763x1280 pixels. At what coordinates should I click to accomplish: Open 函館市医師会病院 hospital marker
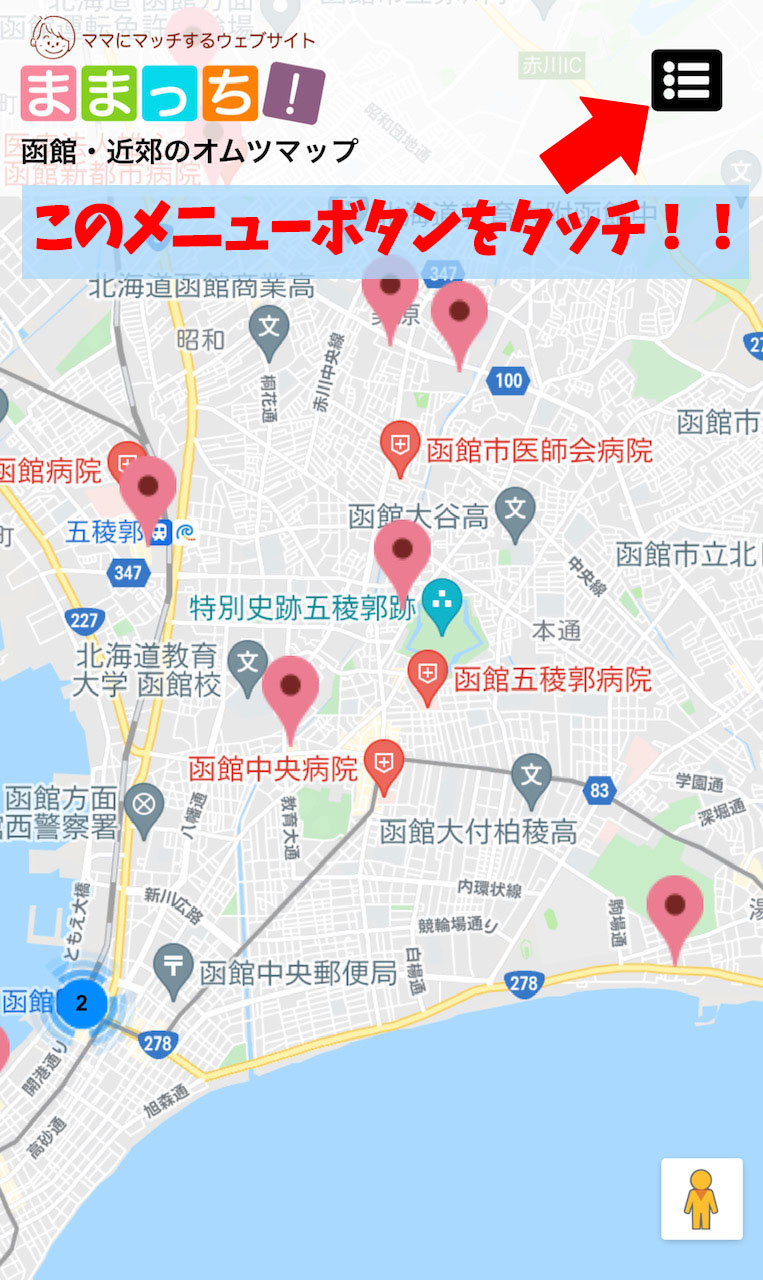point(399,448)
